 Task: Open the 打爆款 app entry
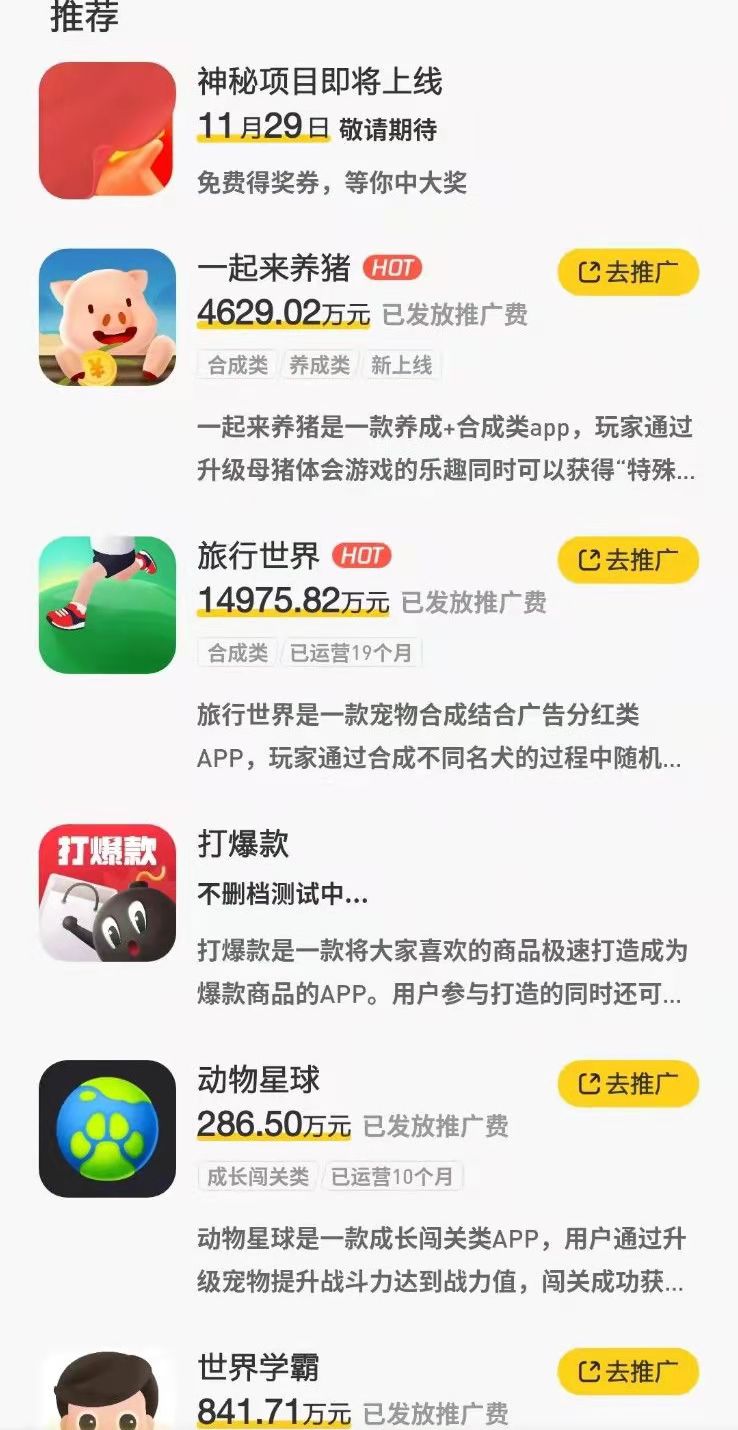click(x=244, y=844)
